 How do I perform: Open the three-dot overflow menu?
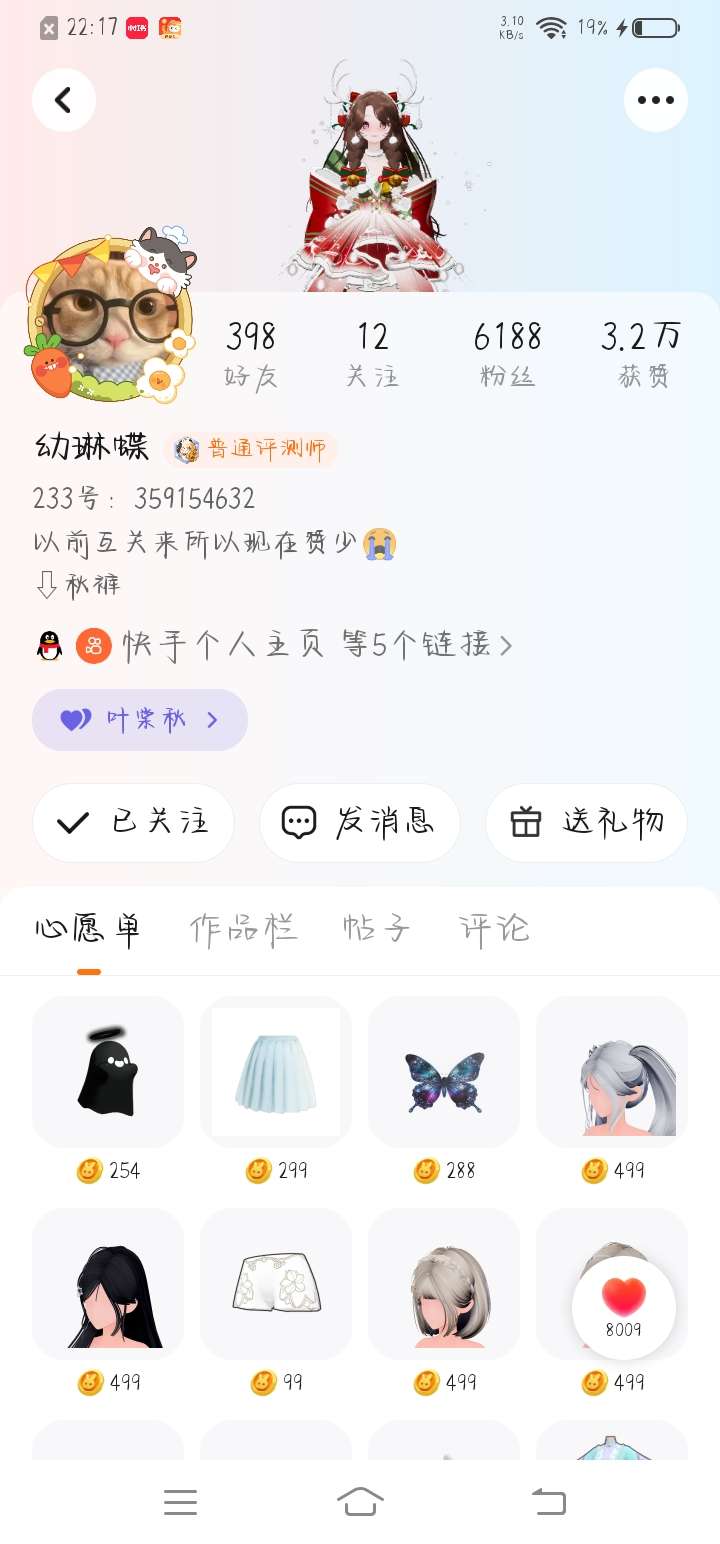pyautogui.click(x=655, y=100)
